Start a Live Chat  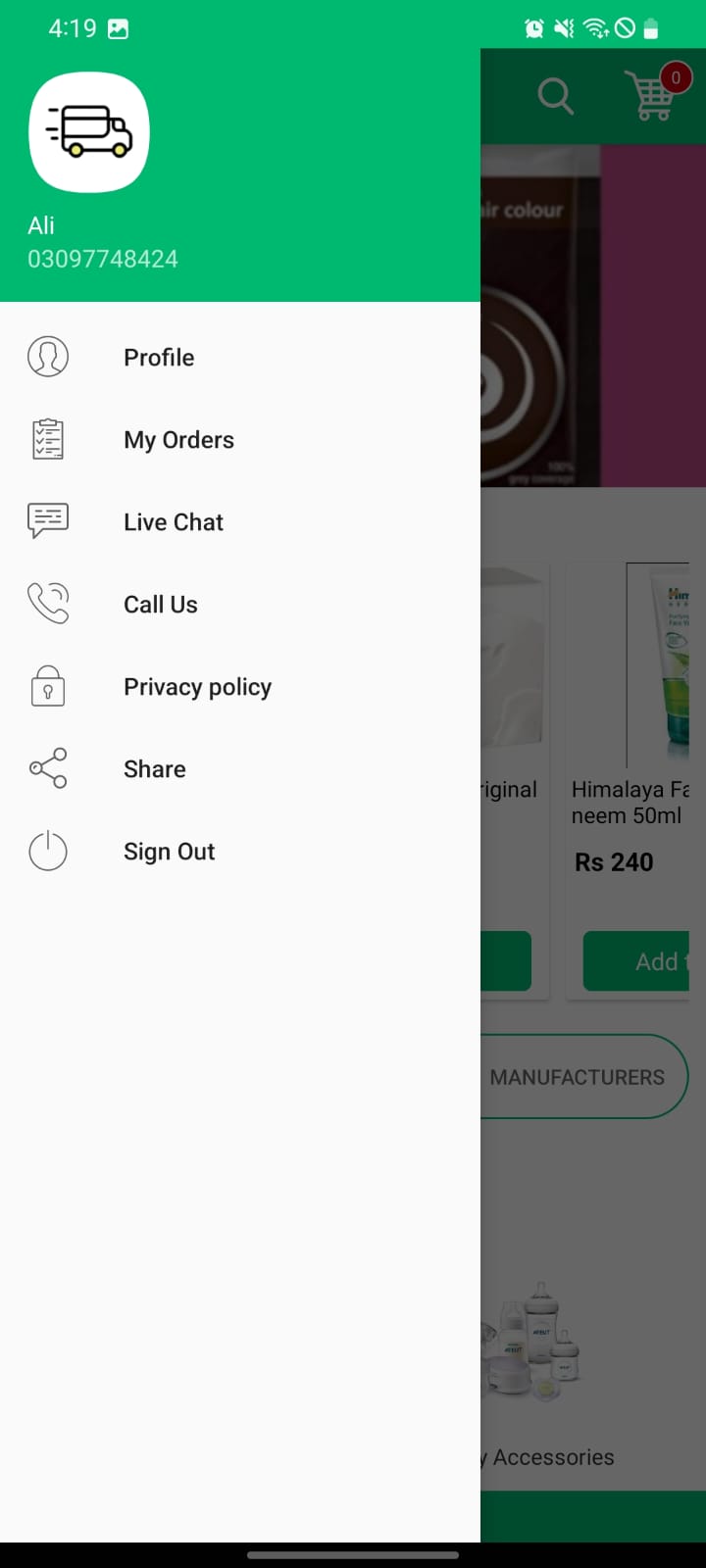tap(174, 522)
